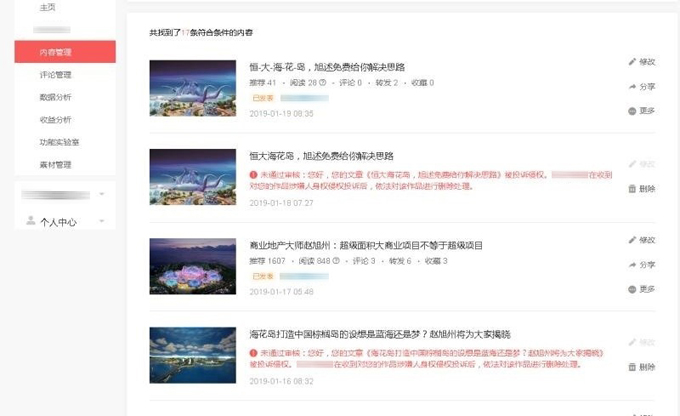Viewport: 680px width, 416px height.
Task: Open 更多 for the 2019-01-19 article
Action: click(641, 111)
